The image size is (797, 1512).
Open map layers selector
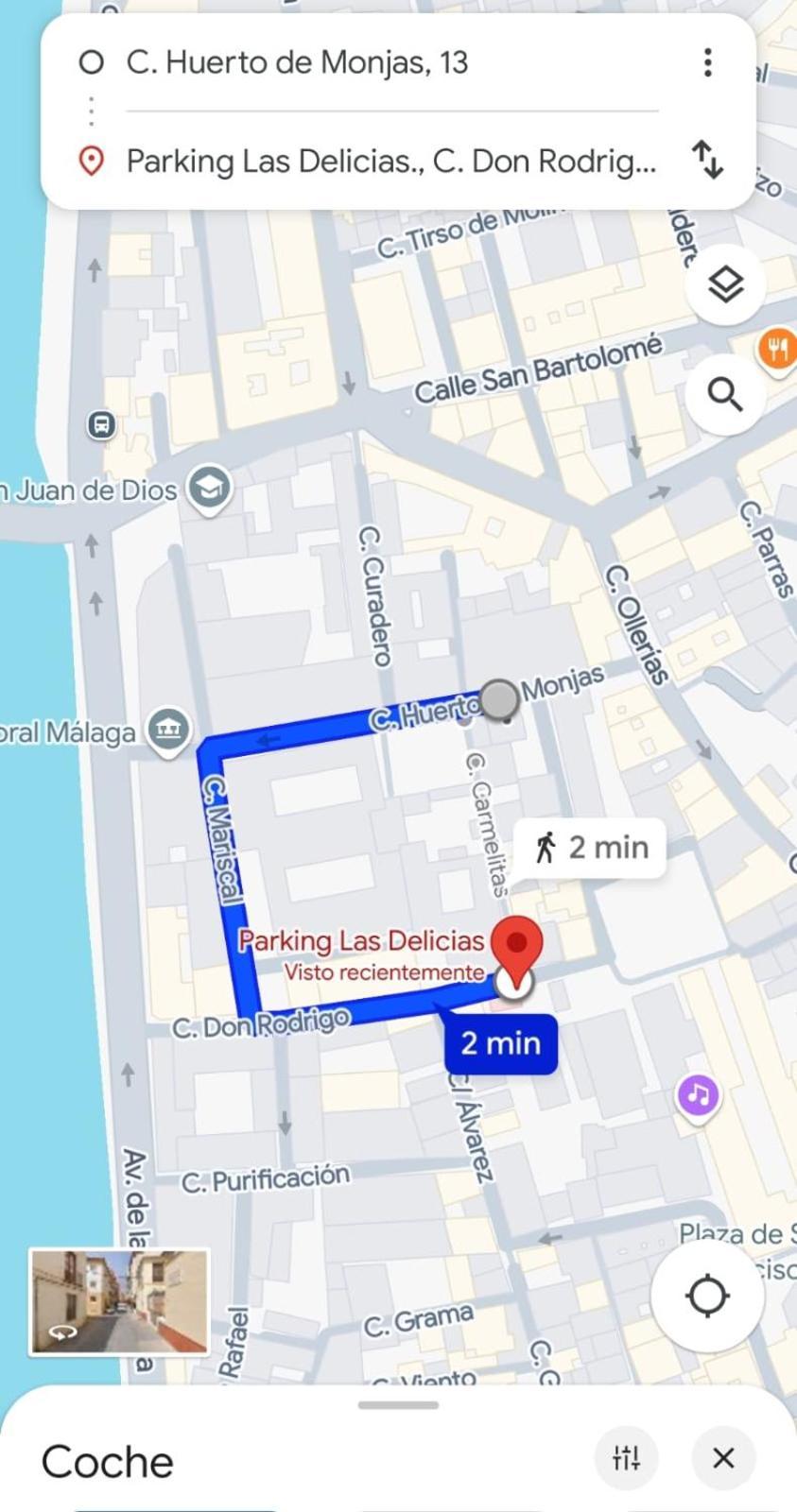point(725,284)
